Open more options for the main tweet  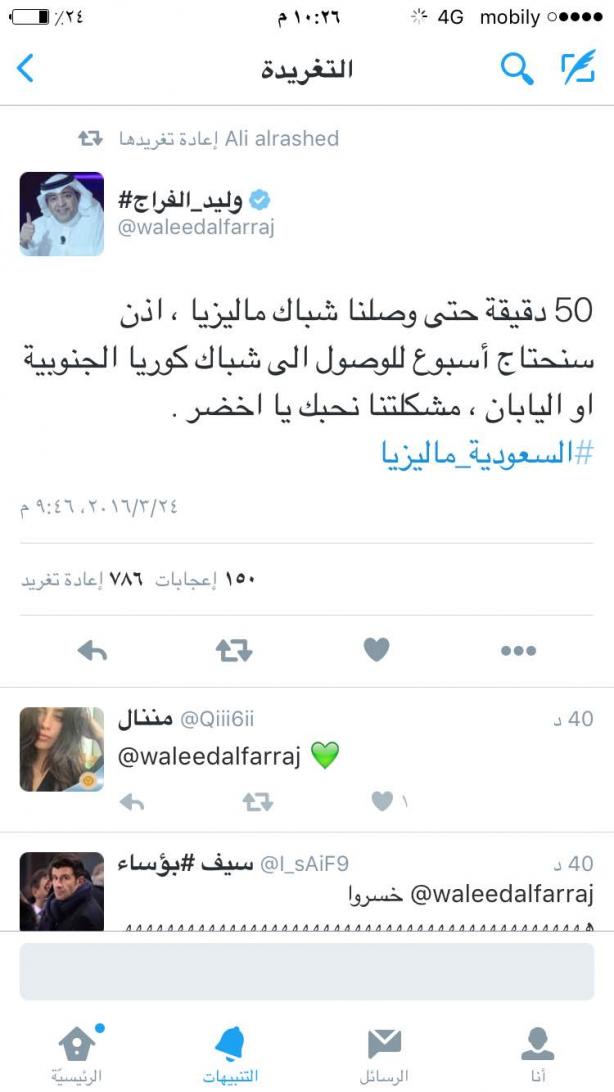518,651
